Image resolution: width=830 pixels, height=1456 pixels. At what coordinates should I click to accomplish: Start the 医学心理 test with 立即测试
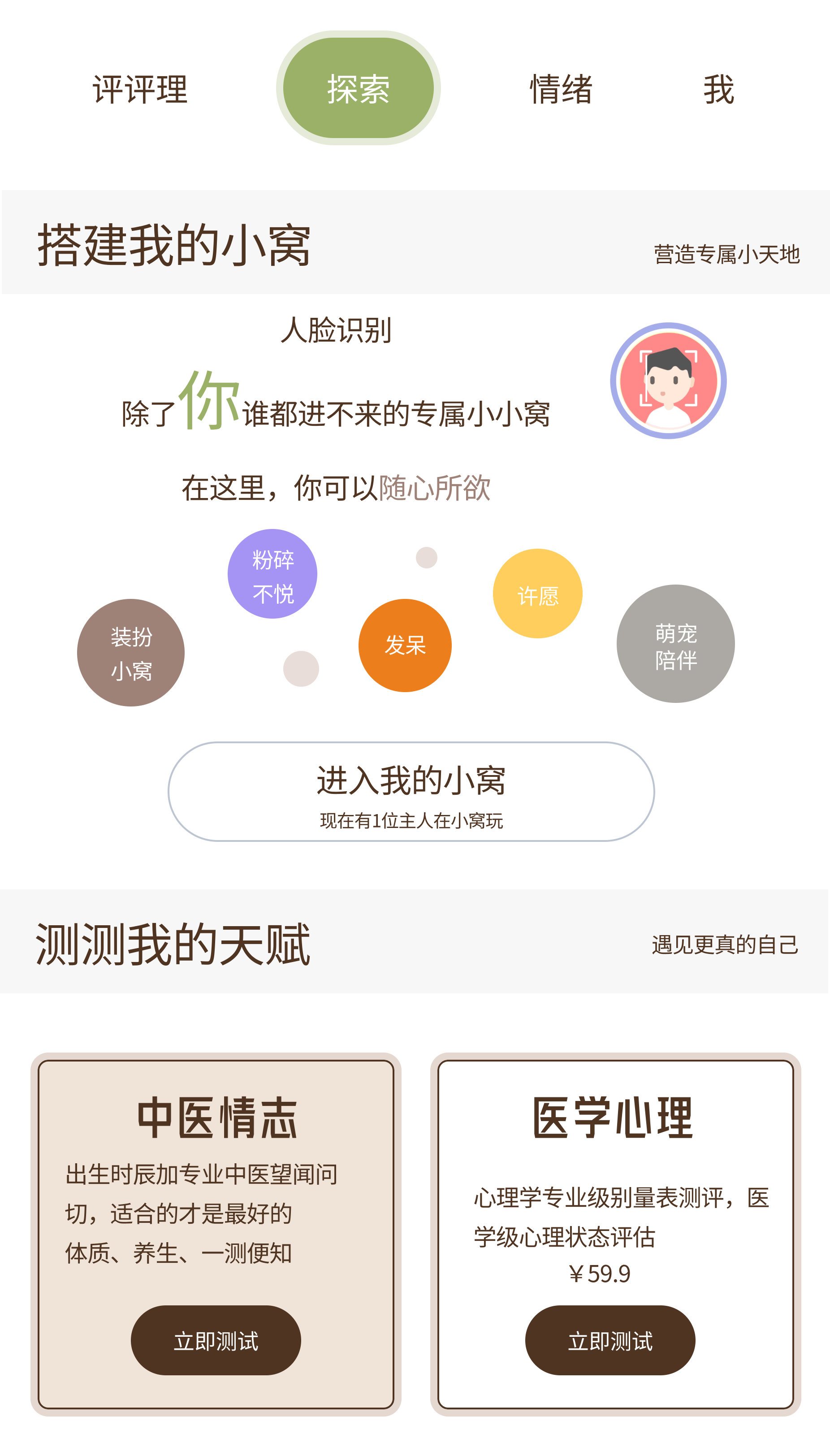(610, 1341)
